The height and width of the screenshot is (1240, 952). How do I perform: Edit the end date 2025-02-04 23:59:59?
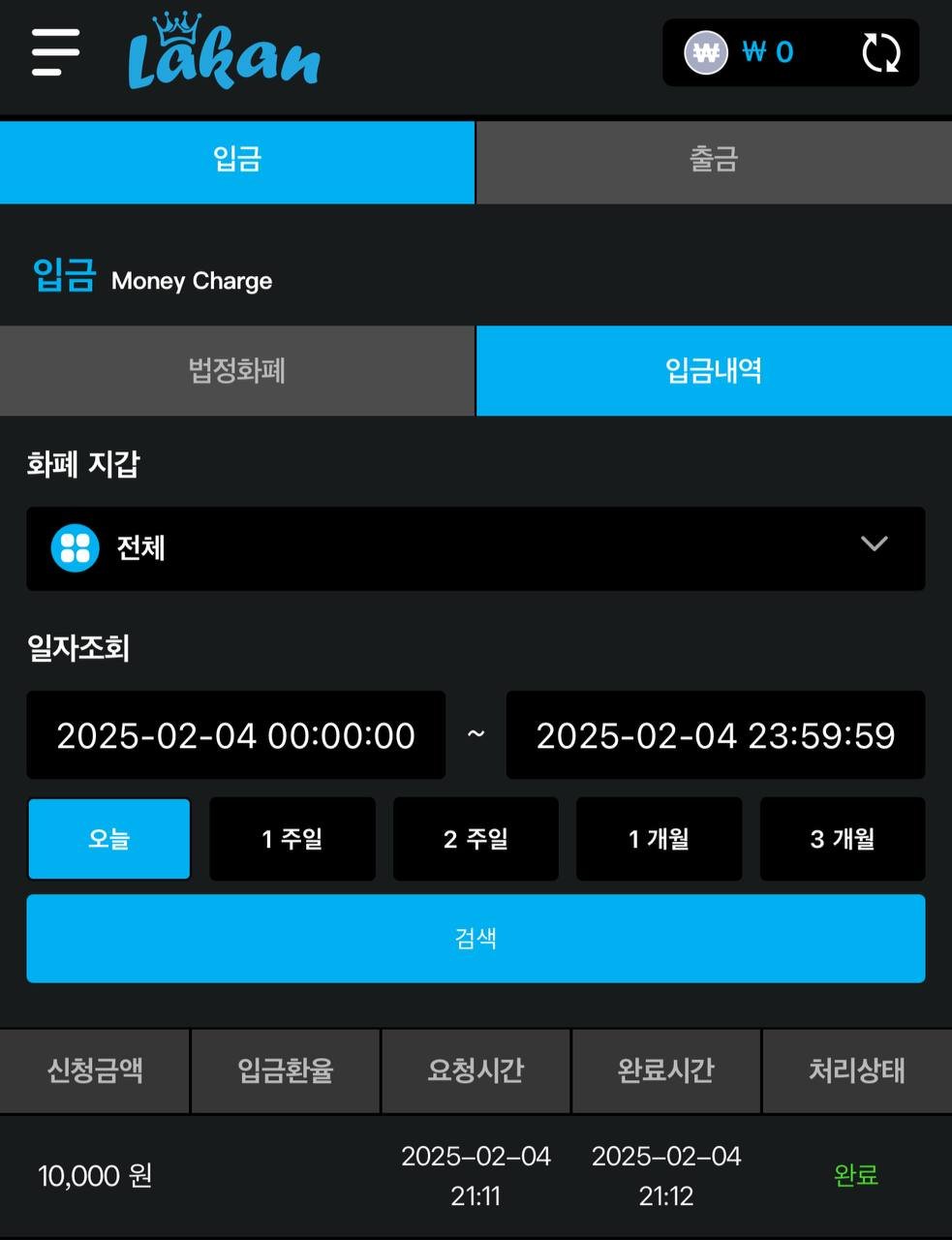point(715,735)
